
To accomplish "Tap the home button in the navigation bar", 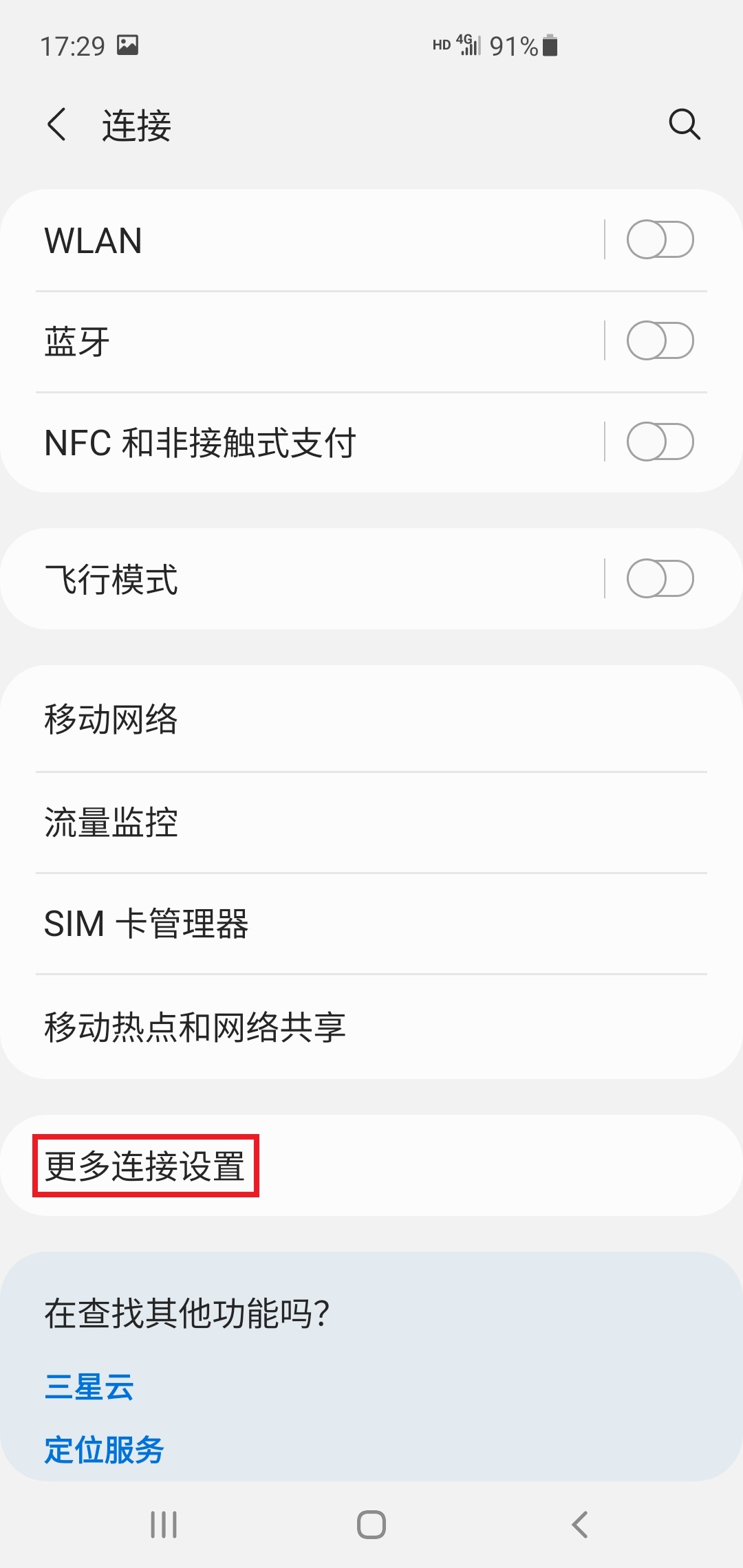I will pyautogui.click(x=371, y=1525).
